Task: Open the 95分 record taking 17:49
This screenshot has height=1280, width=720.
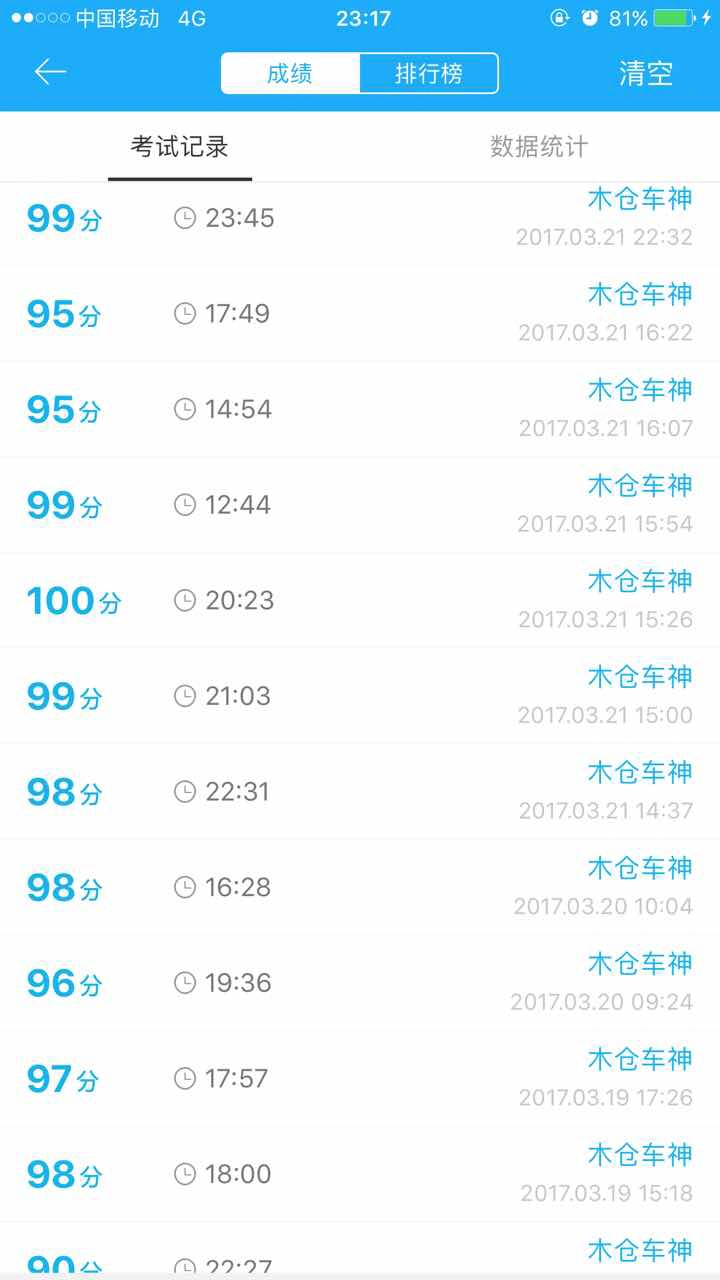Action: tap(360, 313)
